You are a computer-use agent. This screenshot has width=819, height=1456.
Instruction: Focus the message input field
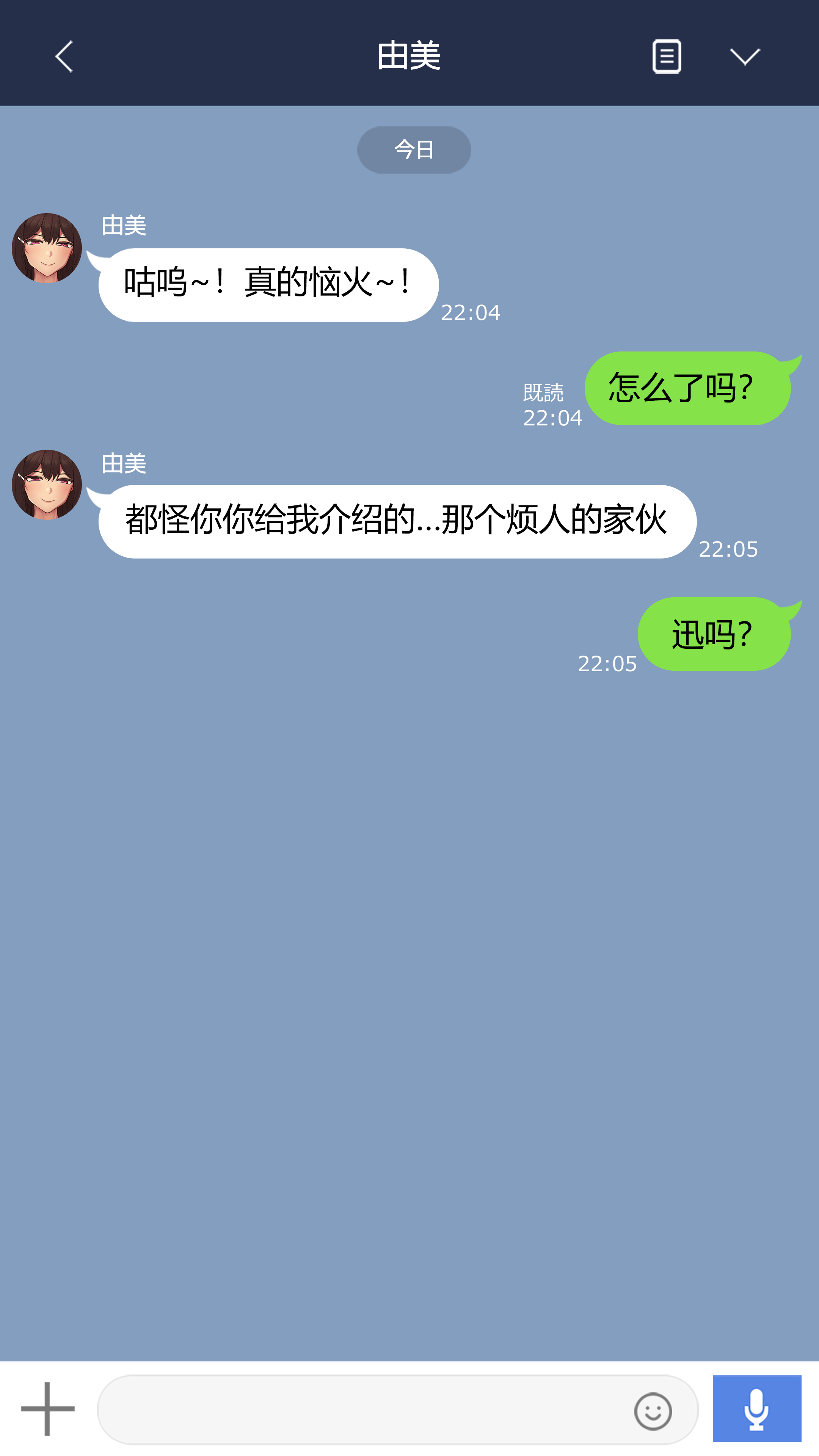click(362, 1410)
